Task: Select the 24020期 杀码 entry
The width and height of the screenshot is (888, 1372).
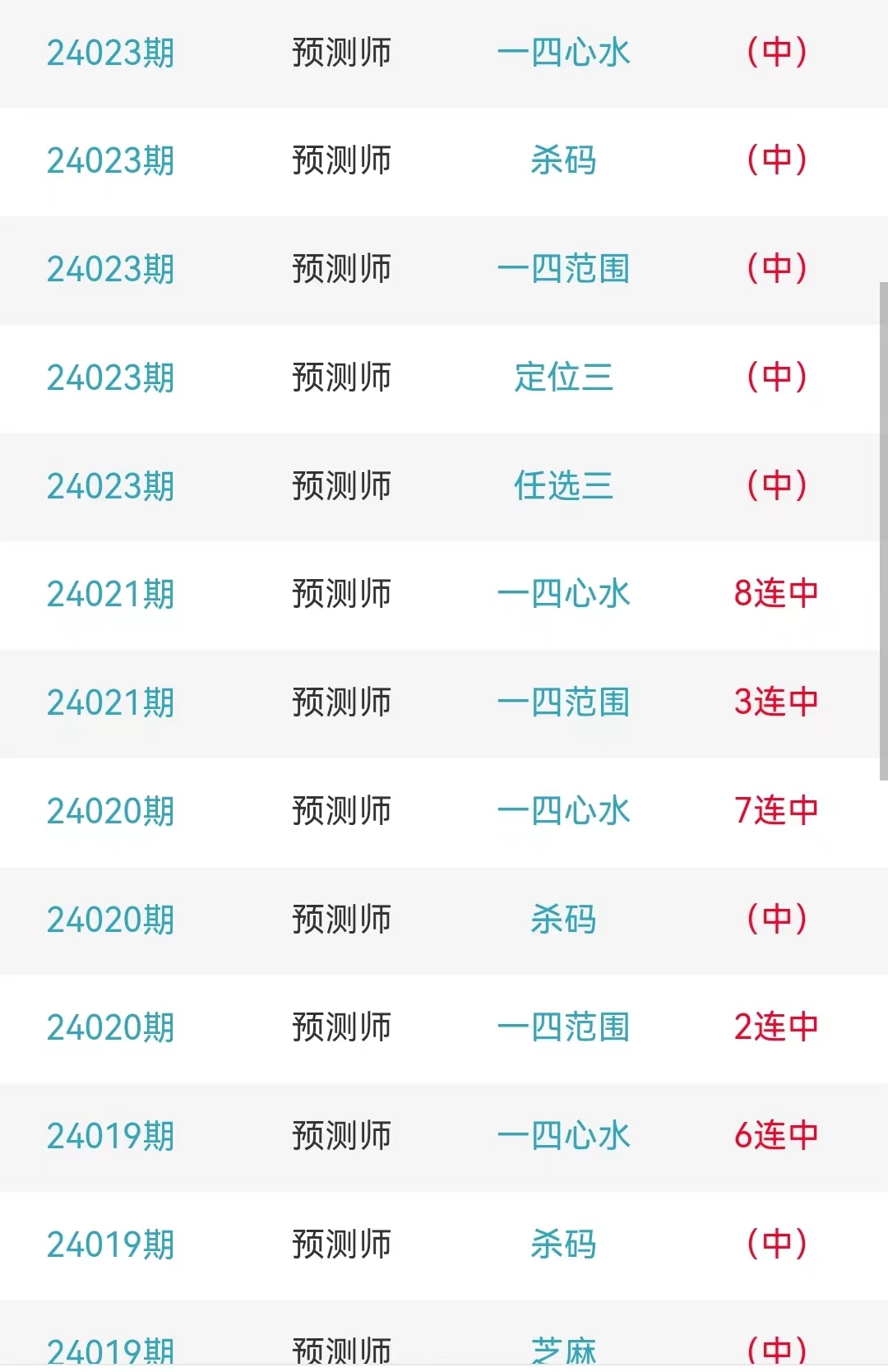Action: coord(563,920)
